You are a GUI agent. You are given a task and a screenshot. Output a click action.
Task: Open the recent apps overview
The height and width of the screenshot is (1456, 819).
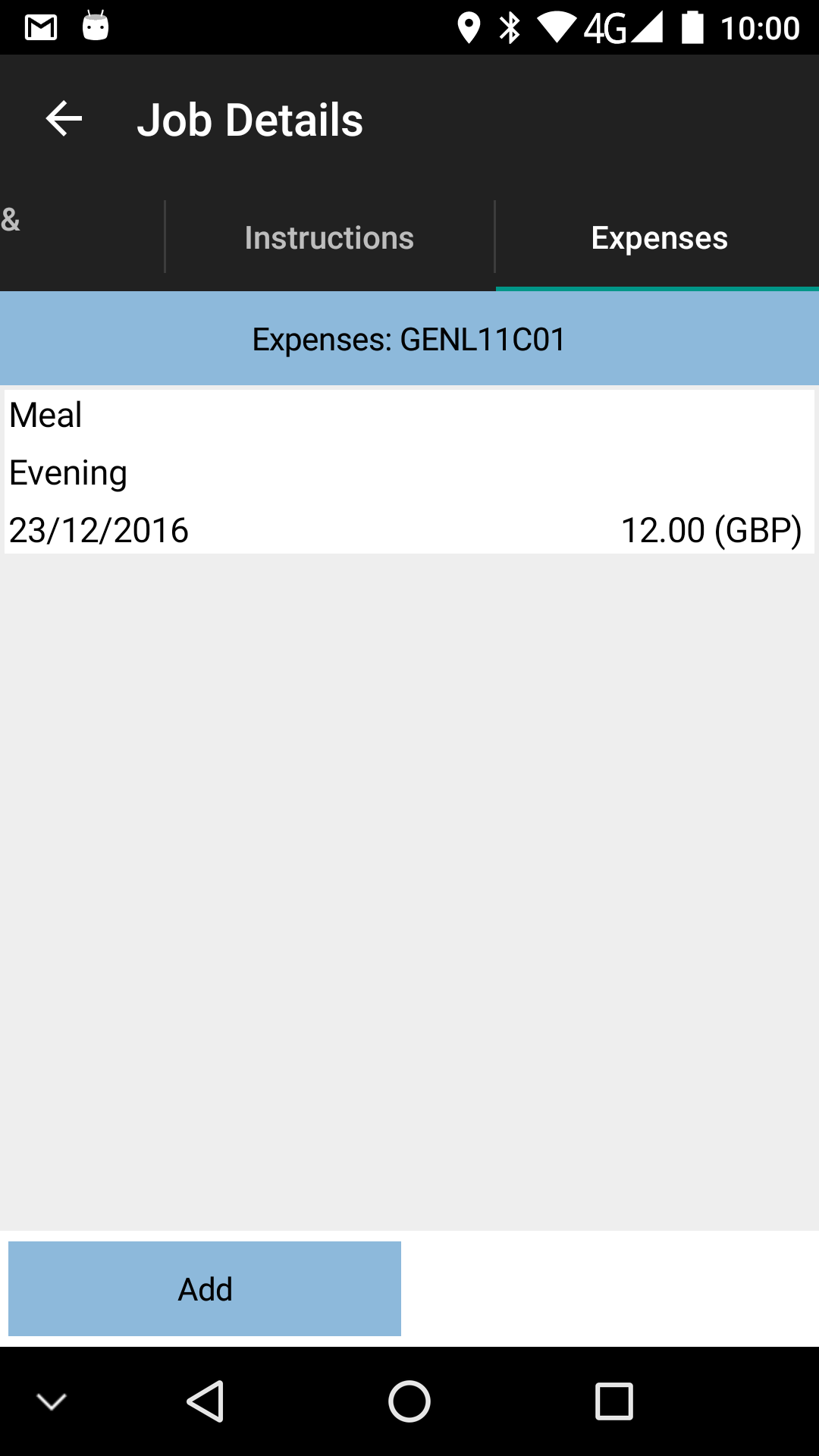[613, 1401]
